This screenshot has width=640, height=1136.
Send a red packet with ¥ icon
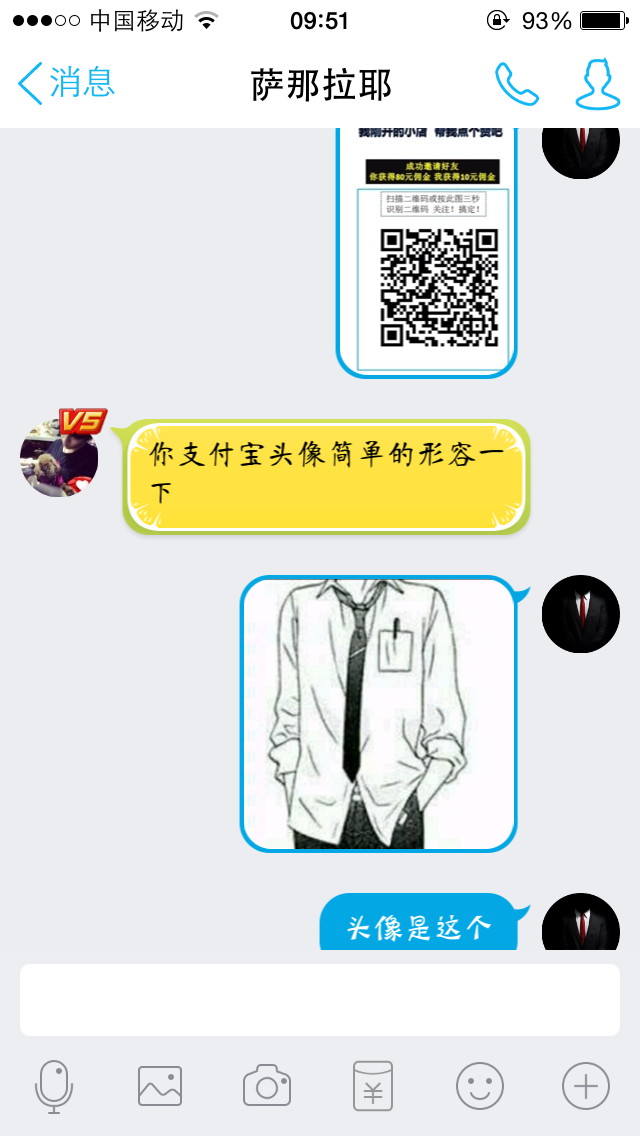tap(373, 1086)
